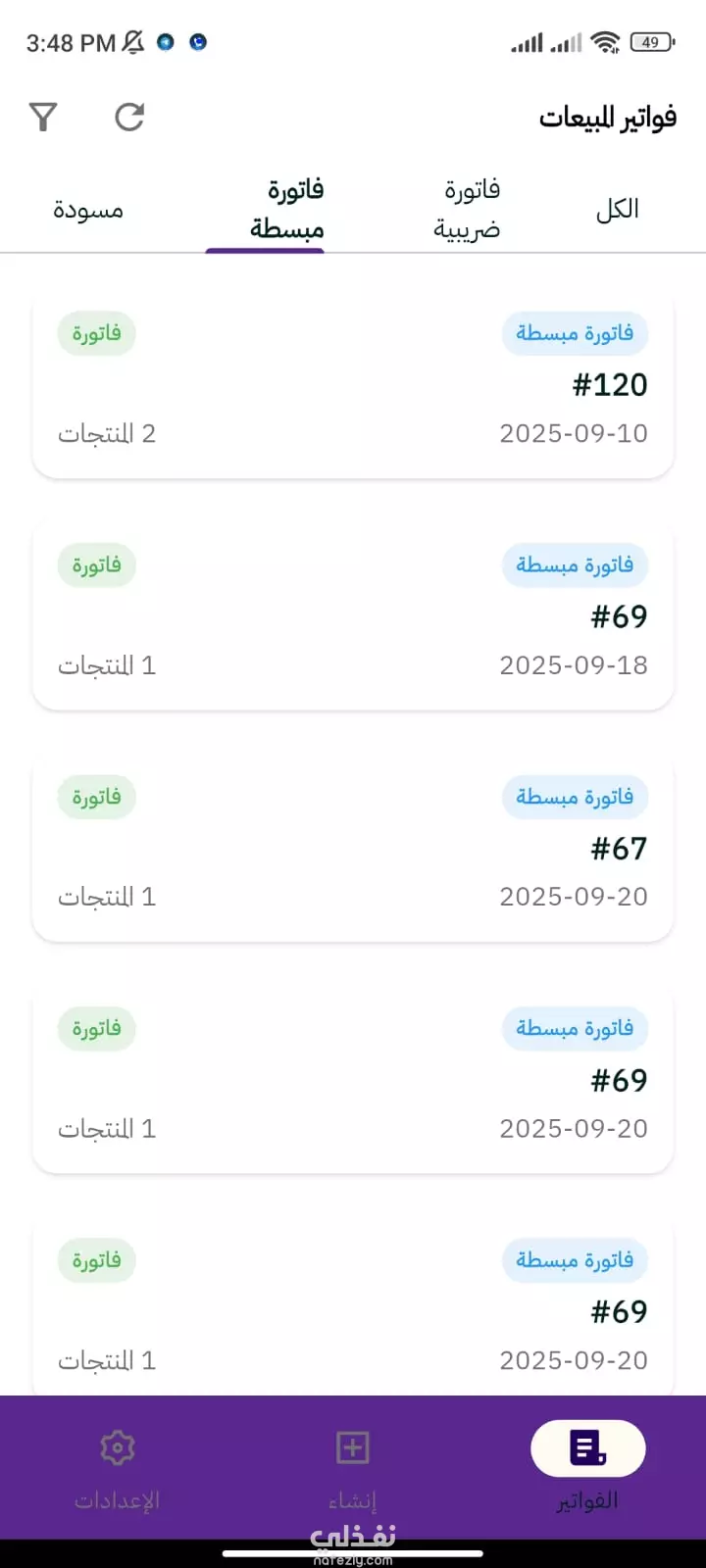Refresh the sales invoices list
The image size is (706, 1568).
(129, 118)
